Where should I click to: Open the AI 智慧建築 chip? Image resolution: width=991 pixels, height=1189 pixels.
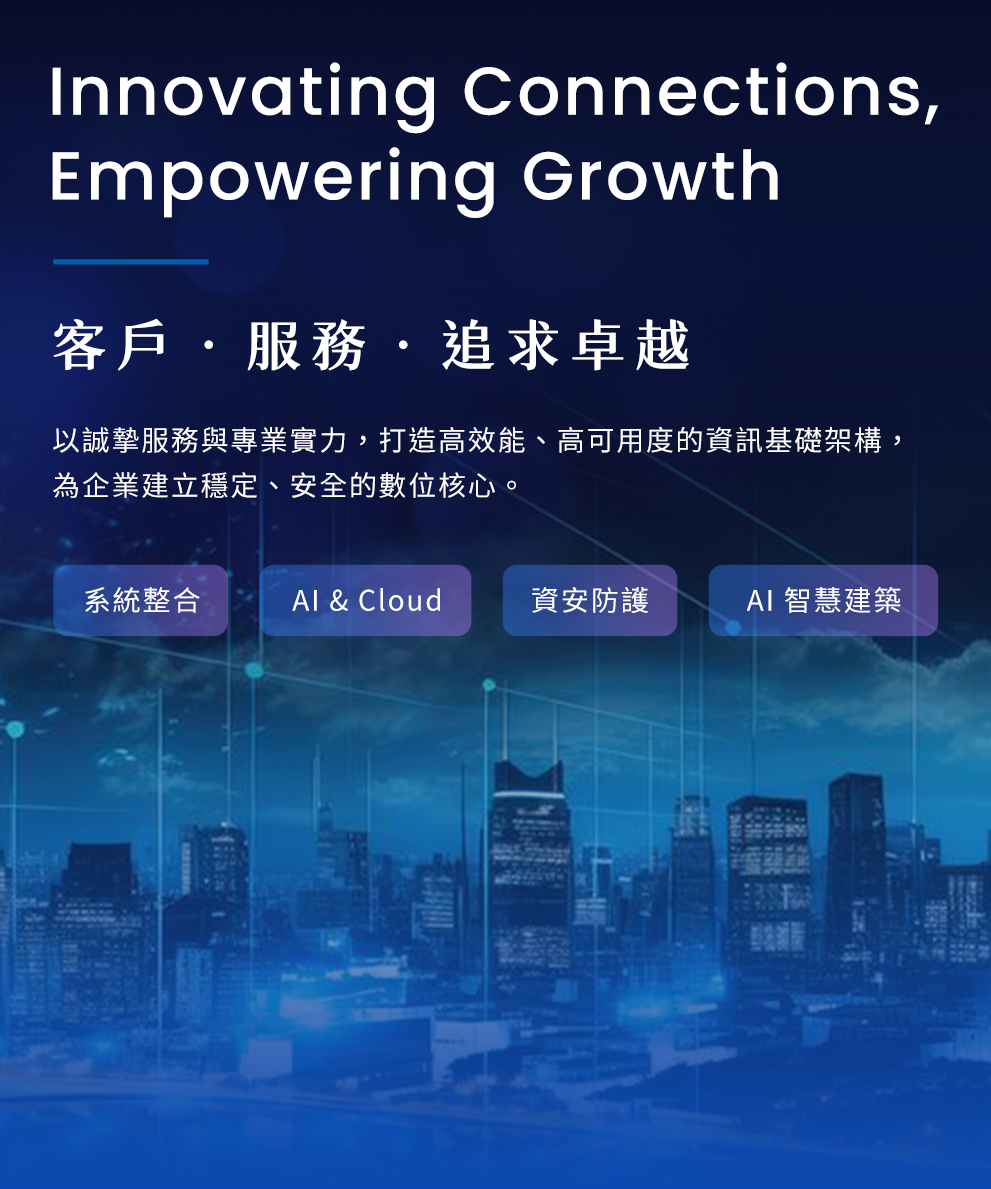pos(823,600)
